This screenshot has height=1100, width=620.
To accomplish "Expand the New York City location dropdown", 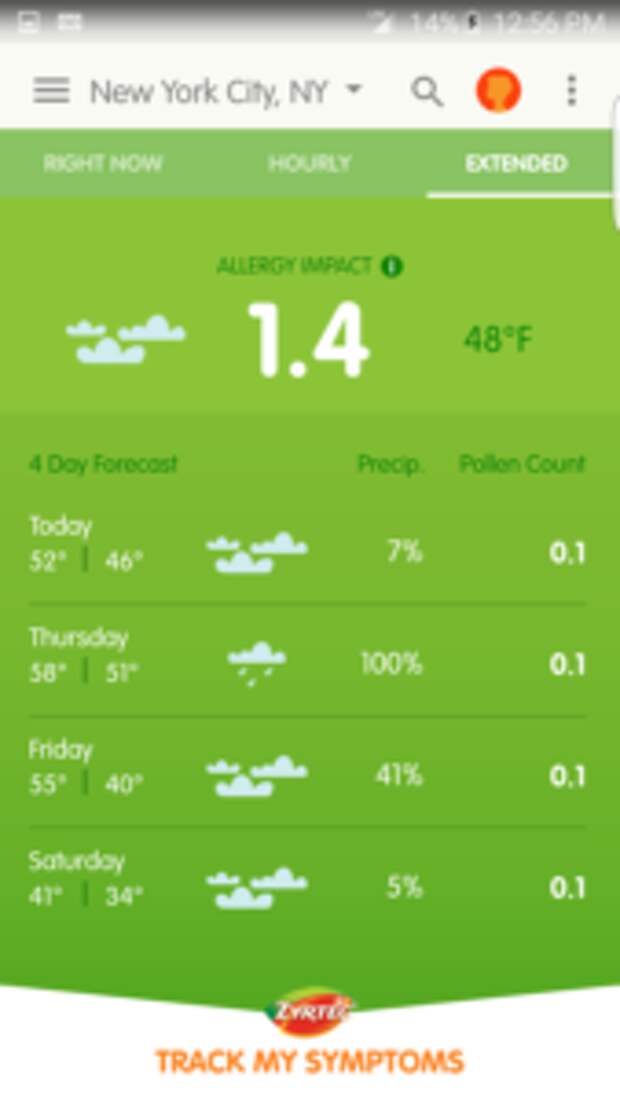I will point(225,93).
